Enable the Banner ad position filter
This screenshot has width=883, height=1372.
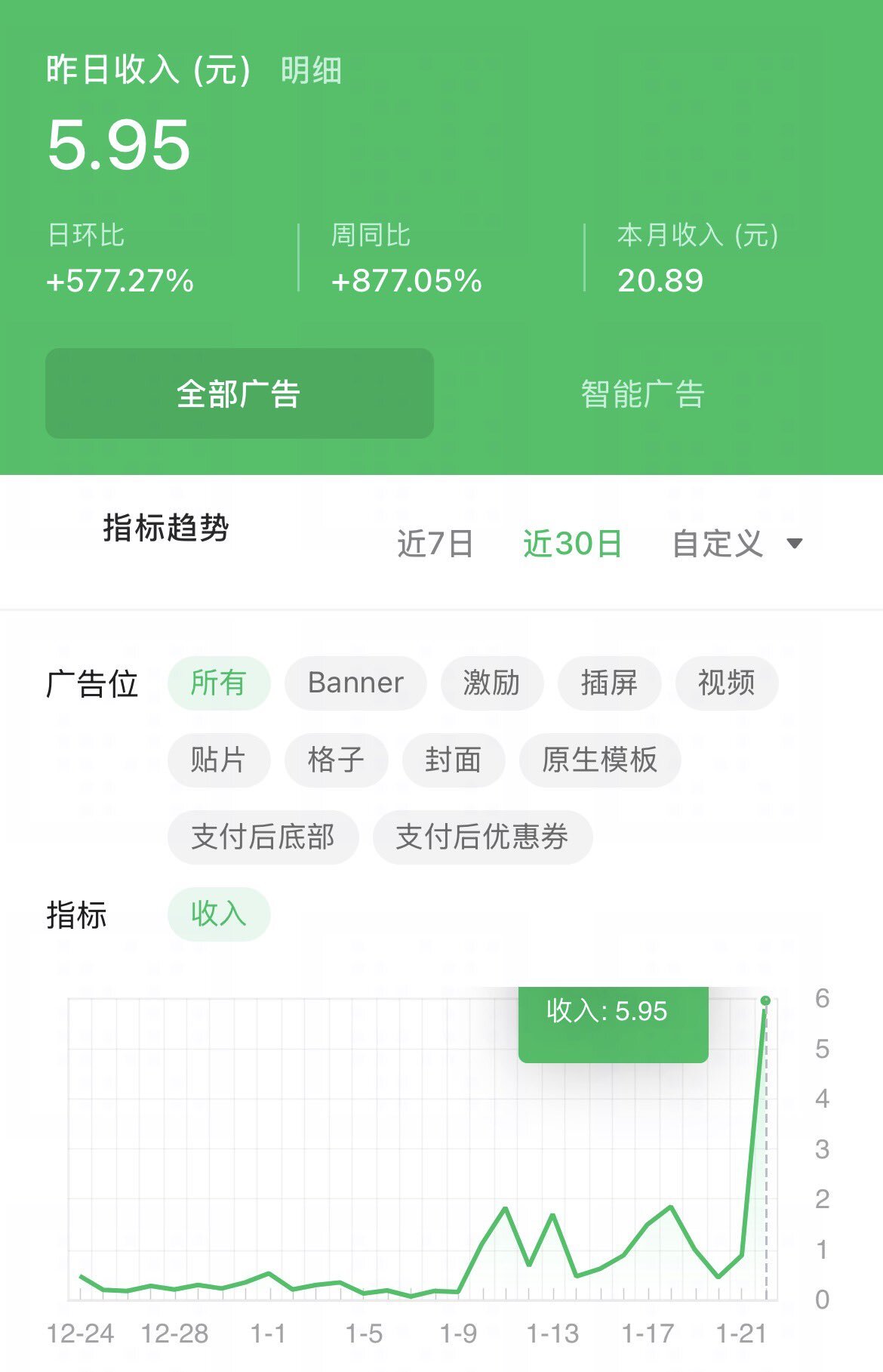[x=355, y=683]
